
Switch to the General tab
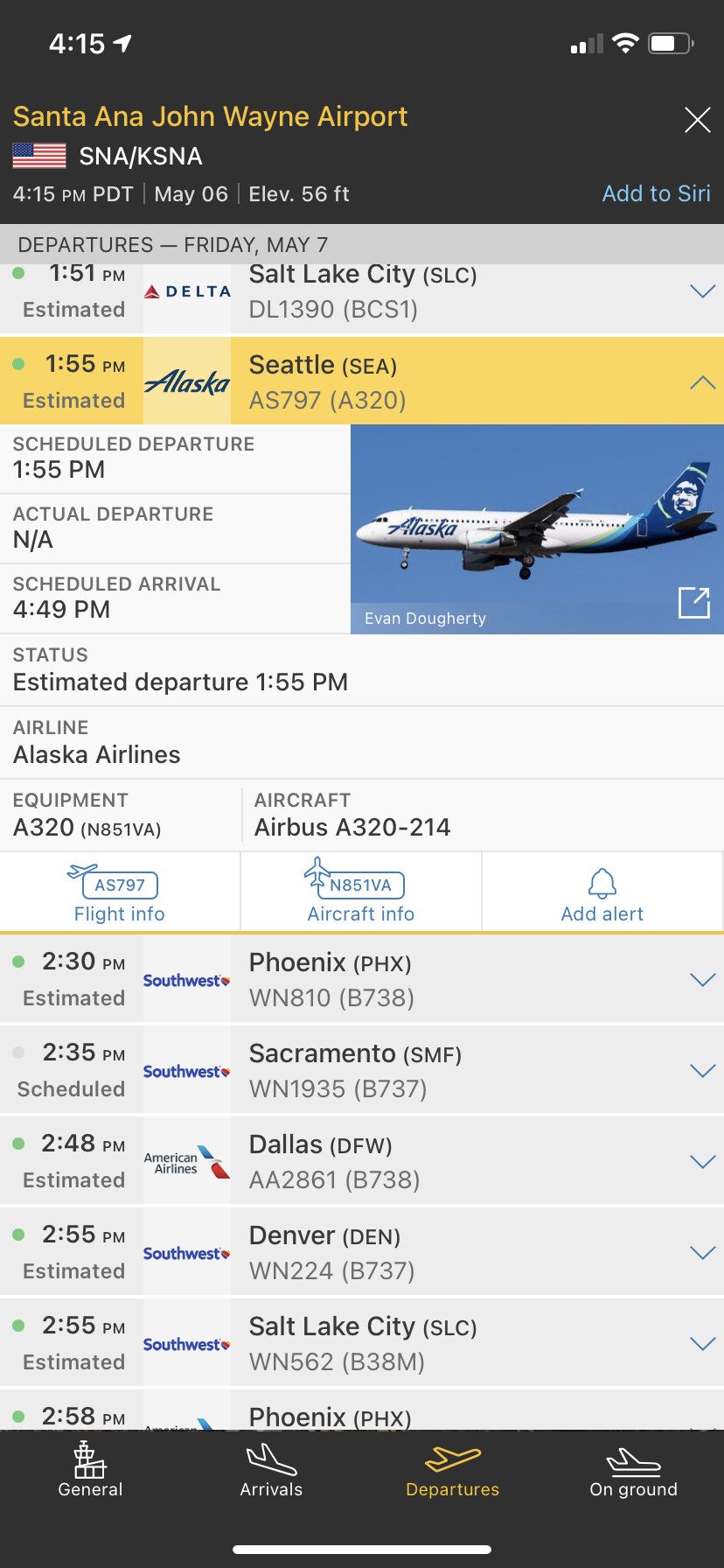point(90,1470)
